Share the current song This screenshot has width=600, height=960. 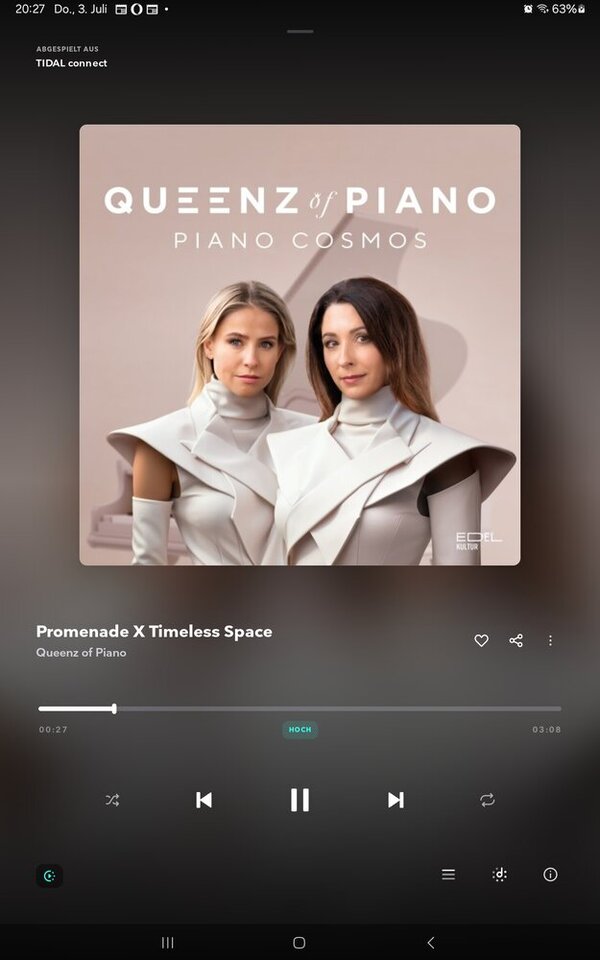tap(516, 640)
